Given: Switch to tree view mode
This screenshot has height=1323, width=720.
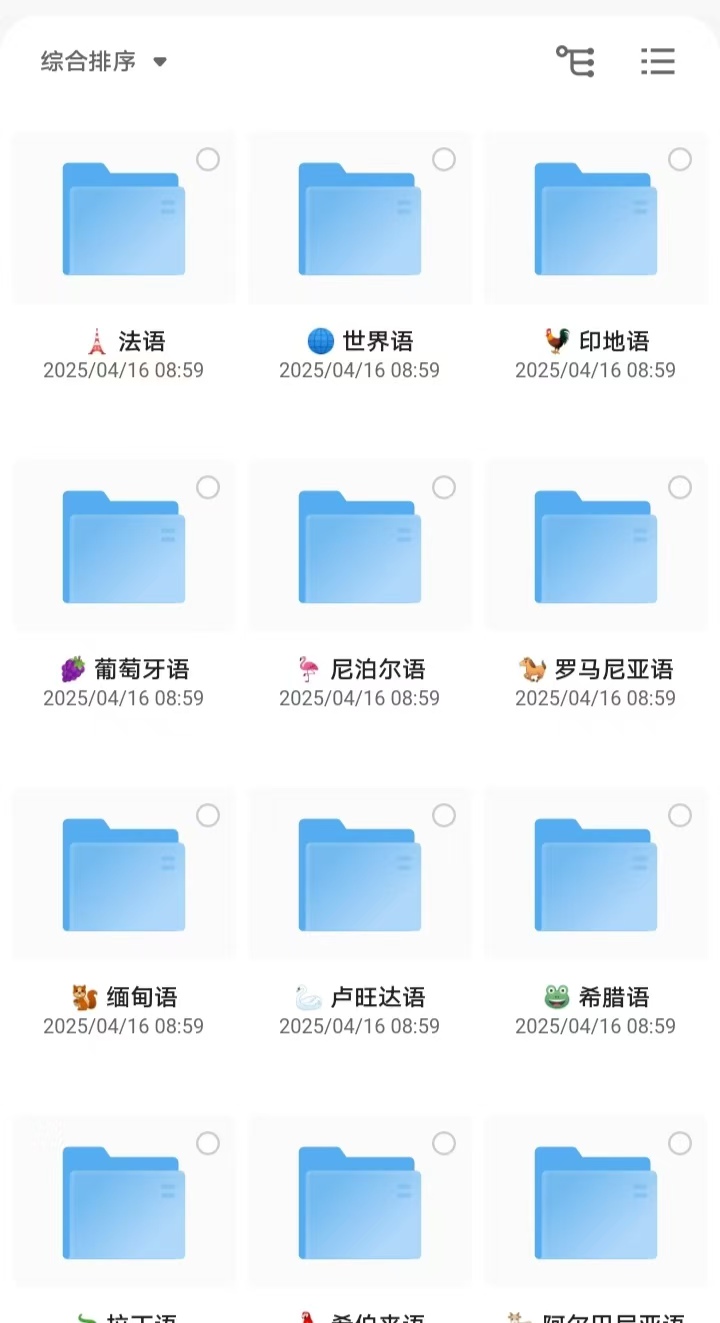Looking at the screenshot, I should (x=575, y=62).
